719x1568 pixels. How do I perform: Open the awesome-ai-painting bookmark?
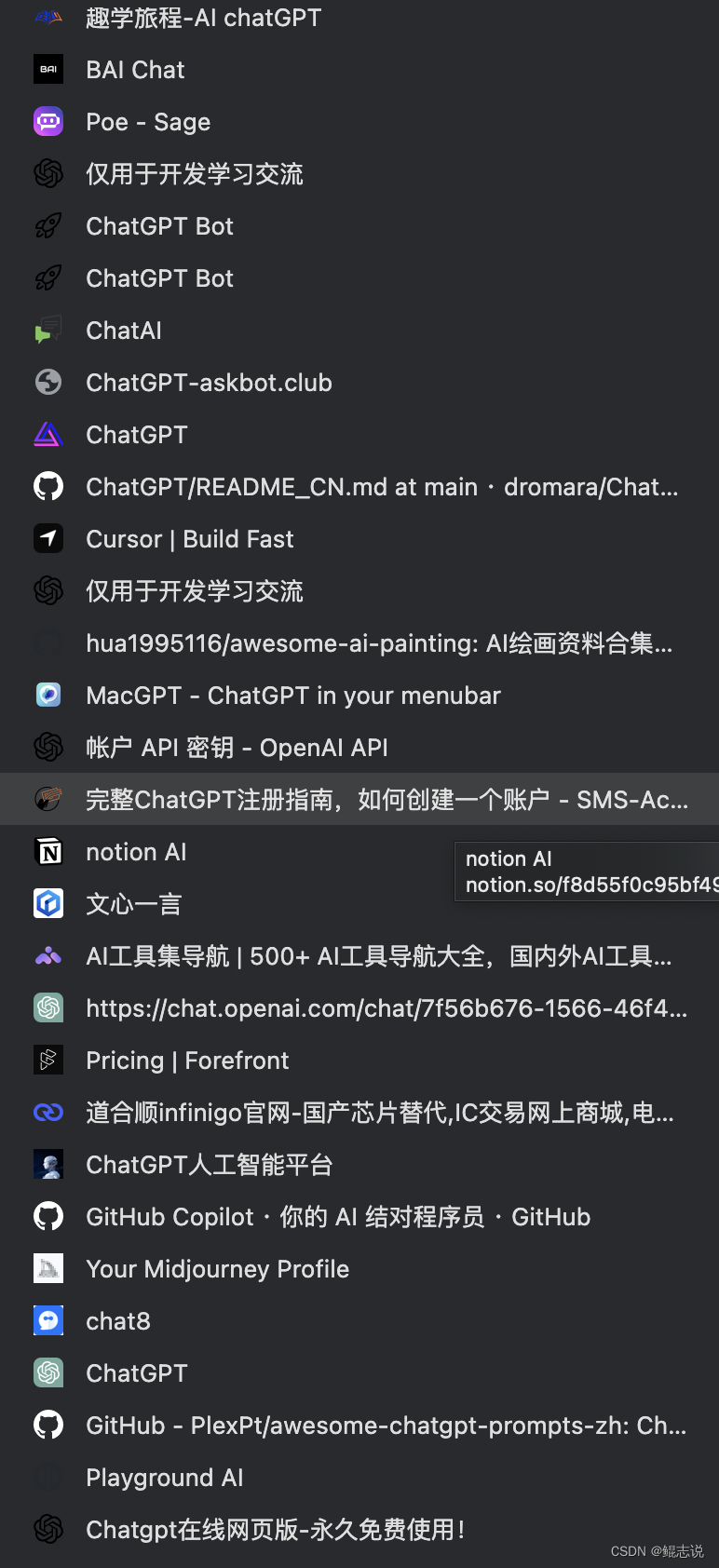(x=378, y=643)
